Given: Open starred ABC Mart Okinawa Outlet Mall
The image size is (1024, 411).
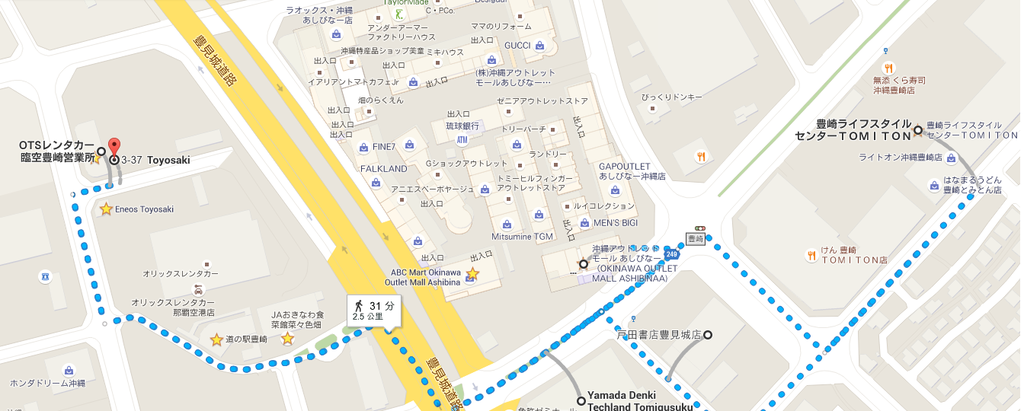Looking at the screenshot, I should coord(472,273).
